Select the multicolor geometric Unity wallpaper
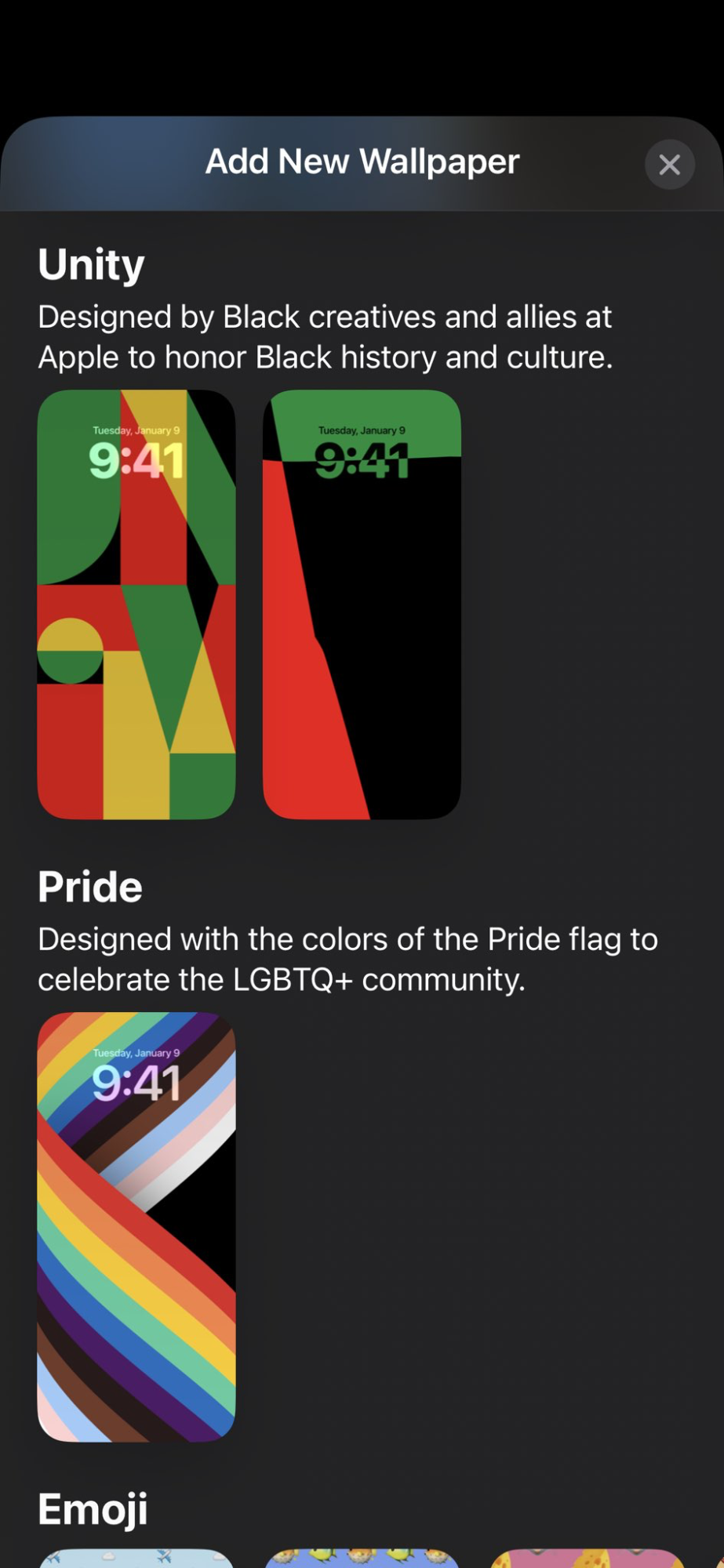724x1568 pixels. (x=136, y=604)
